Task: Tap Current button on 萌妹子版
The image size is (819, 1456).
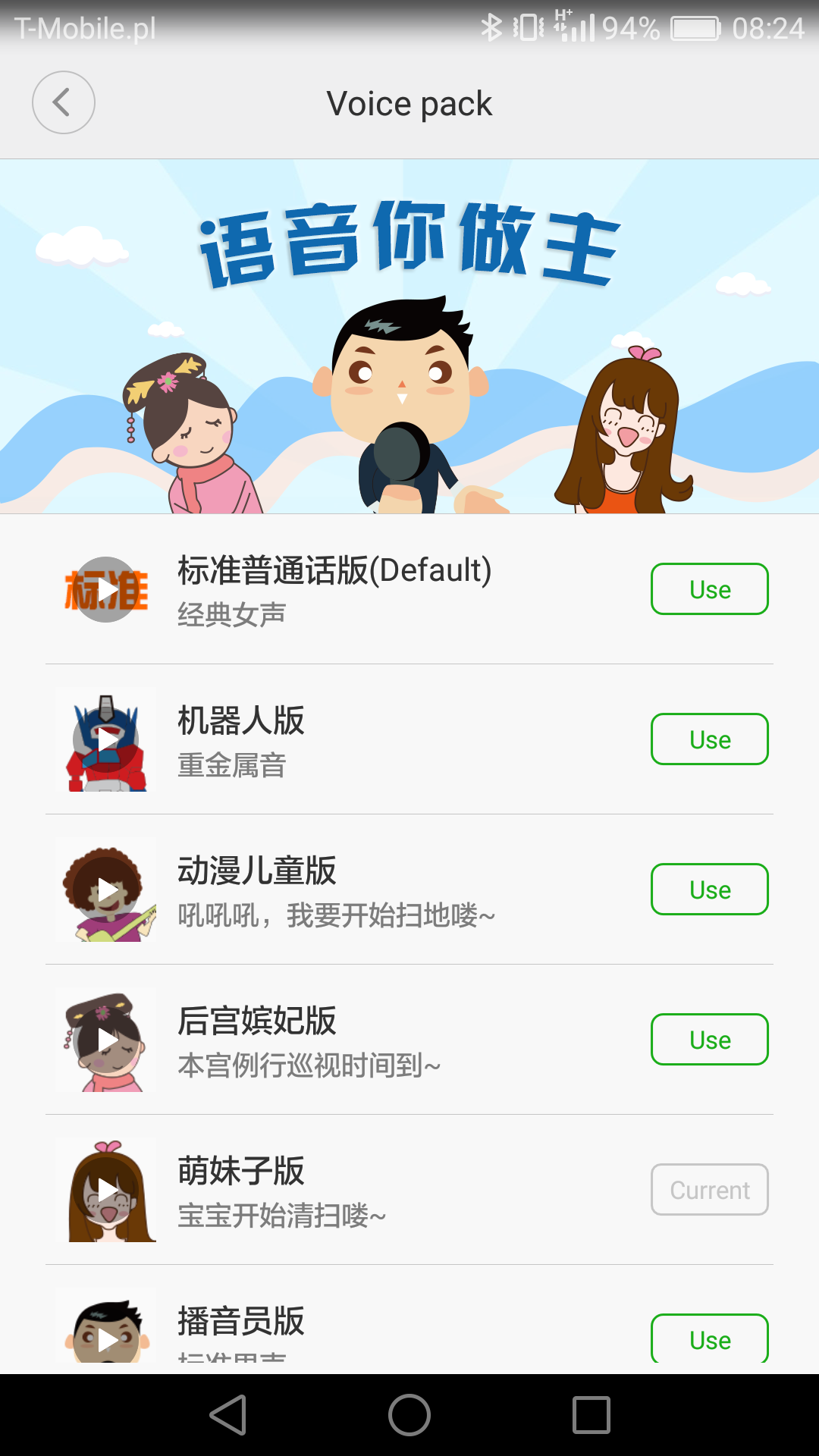Action: [709, 1190]
